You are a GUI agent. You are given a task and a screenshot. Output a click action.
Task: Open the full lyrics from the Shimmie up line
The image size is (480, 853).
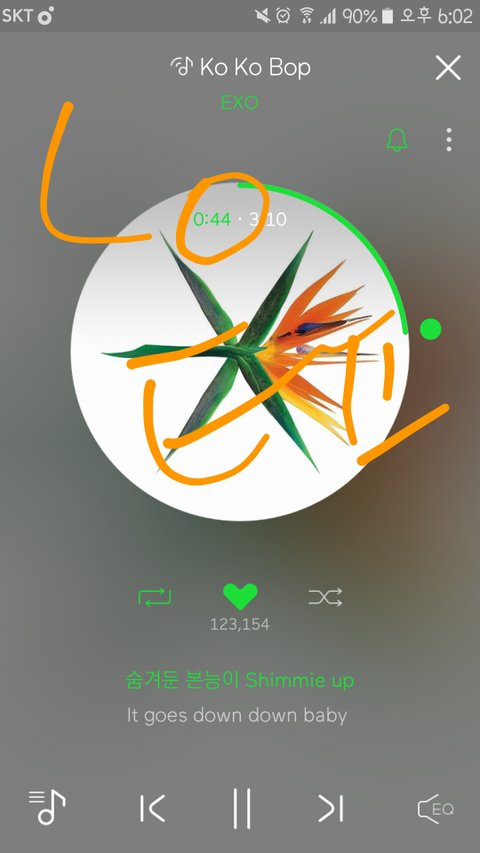tap(239, 680)
